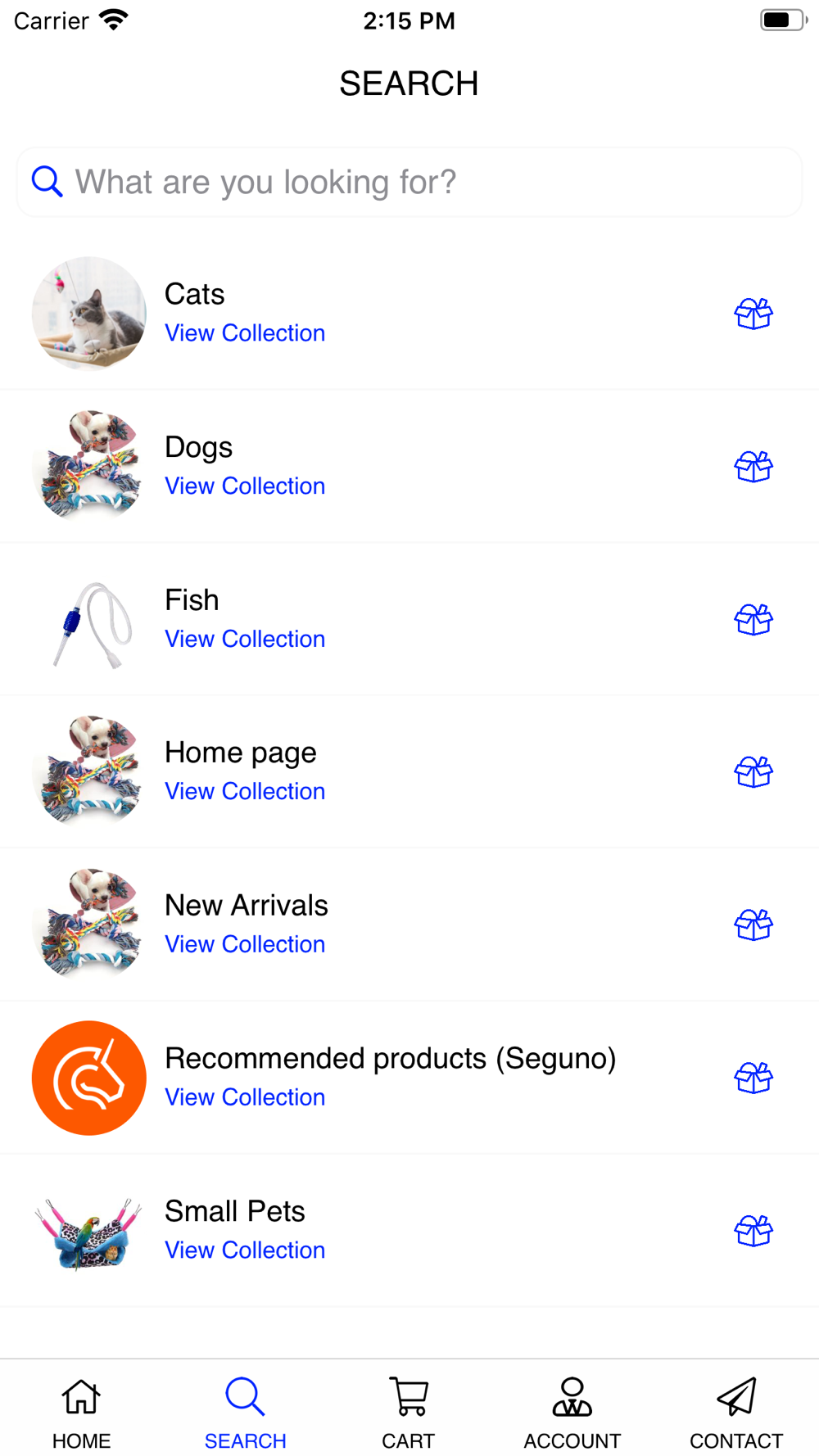This screenshot has width=819, height=1456.
Task: Open View Collection under Recommended products (Seguno)
Action: [245, 1097]
